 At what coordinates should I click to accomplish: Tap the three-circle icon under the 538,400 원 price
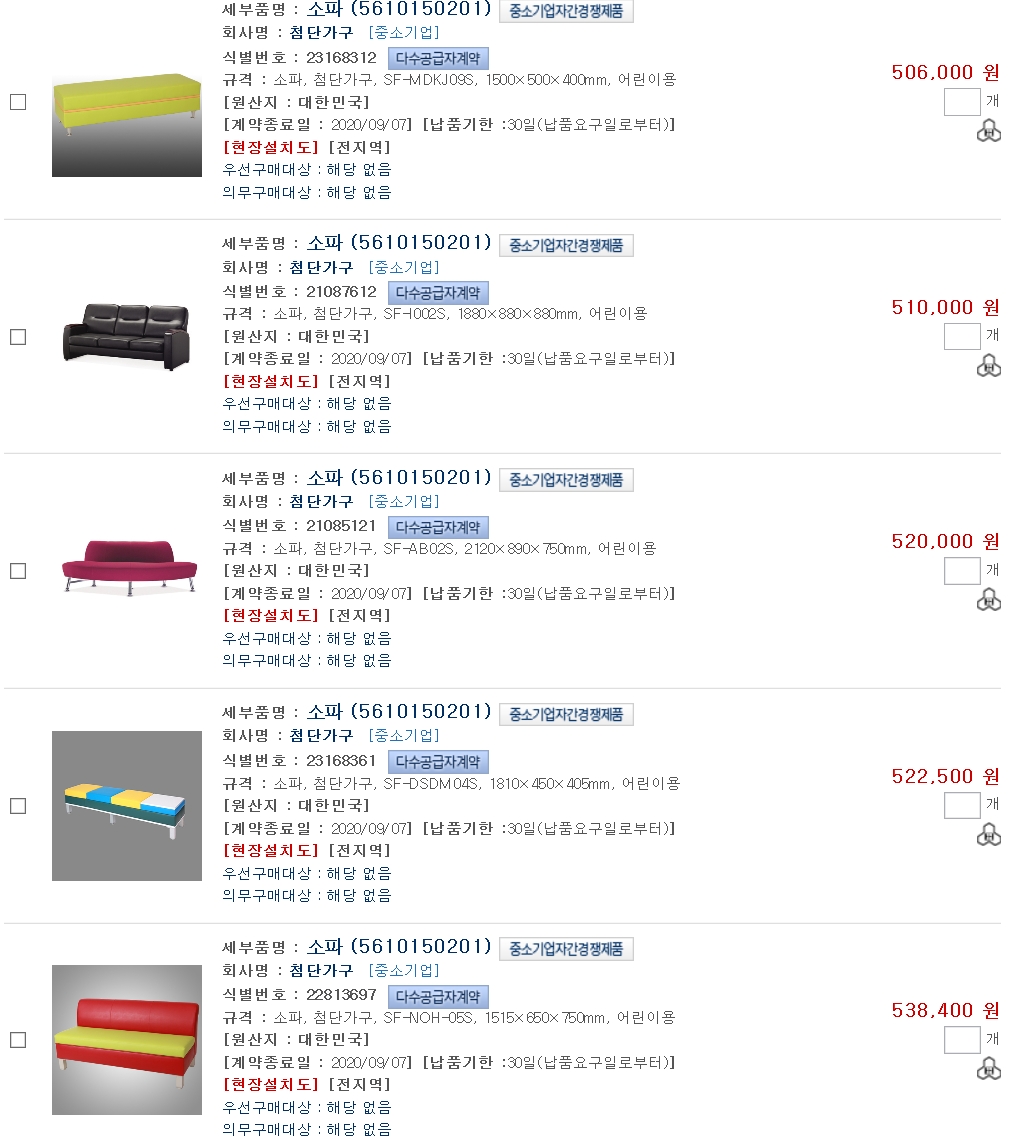(988, 1068)
